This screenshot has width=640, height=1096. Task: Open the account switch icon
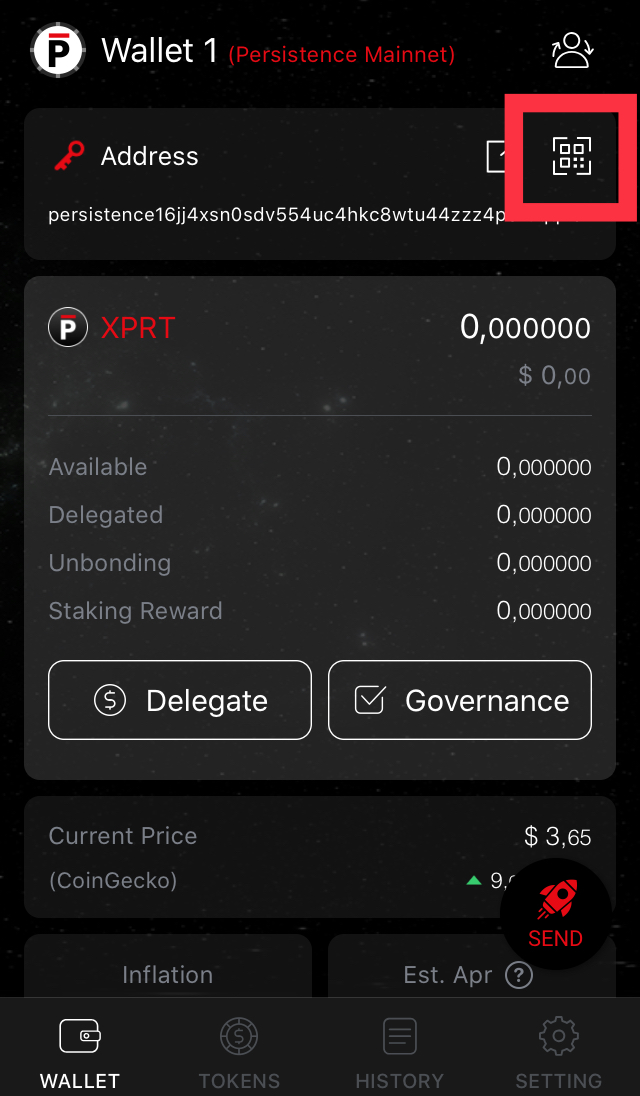(573, 50)
